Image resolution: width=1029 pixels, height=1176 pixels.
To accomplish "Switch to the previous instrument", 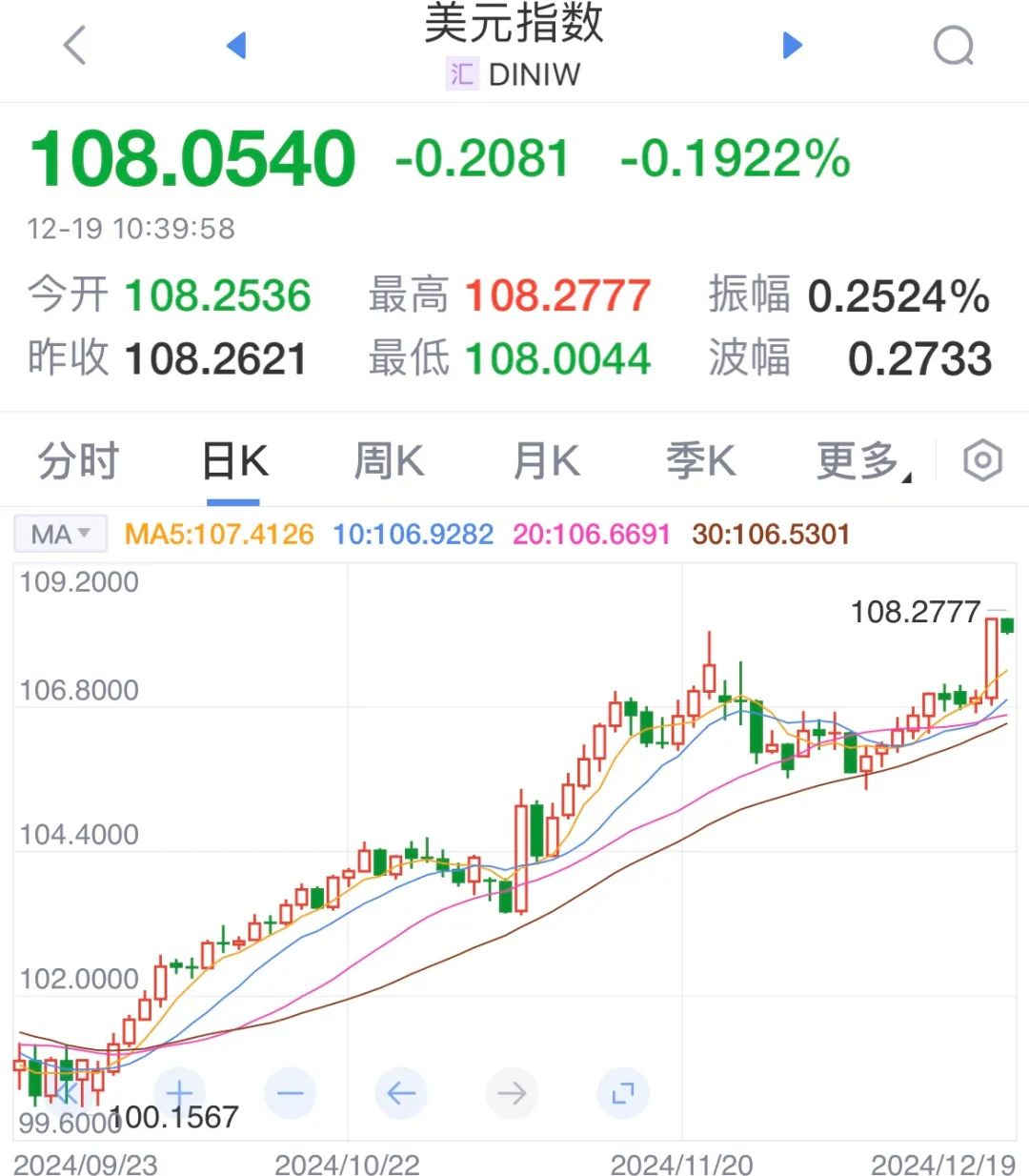I will [237, 45].
